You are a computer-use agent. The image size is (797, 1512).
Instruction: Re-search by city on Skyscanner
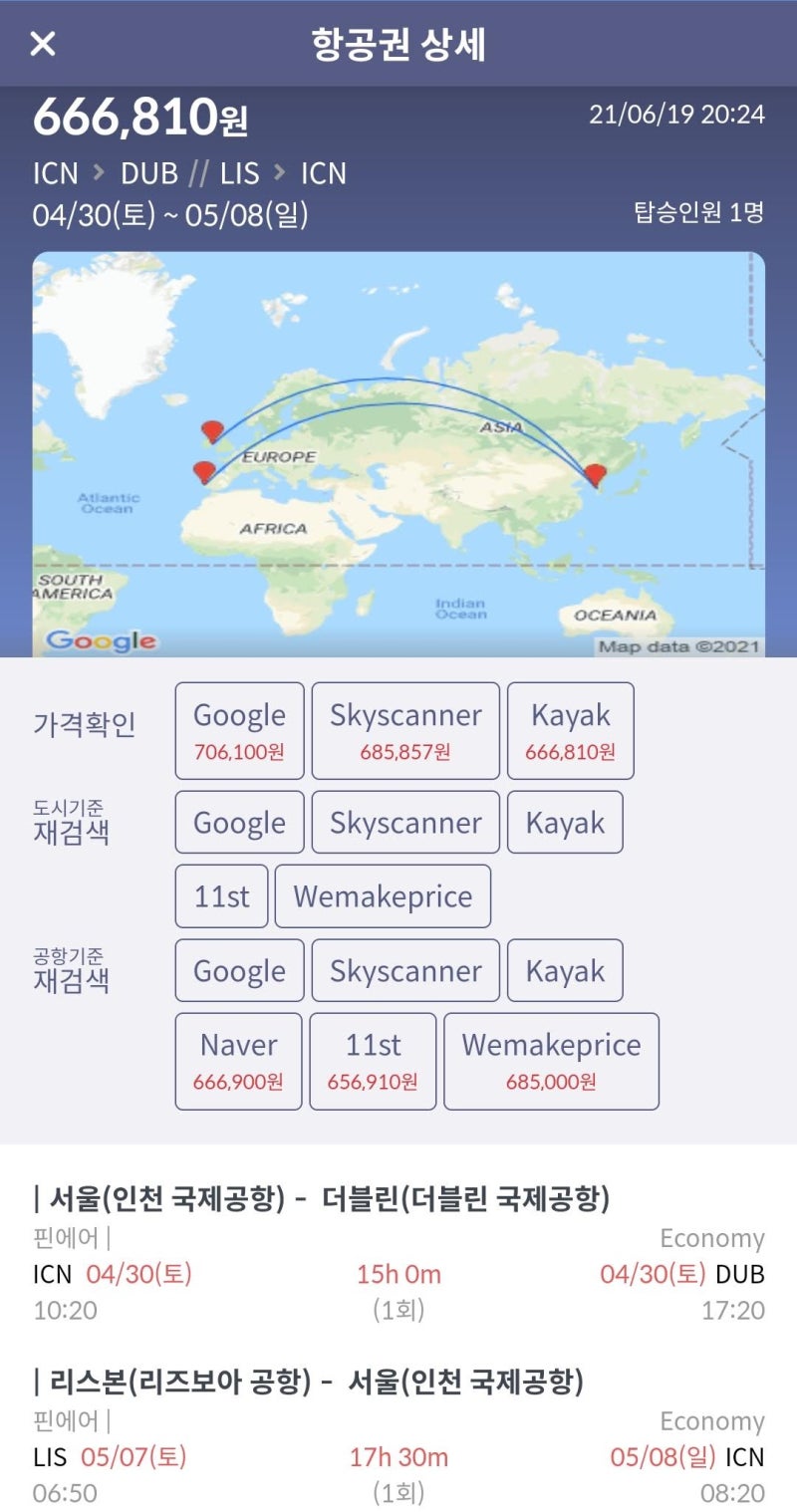[405, 822]
